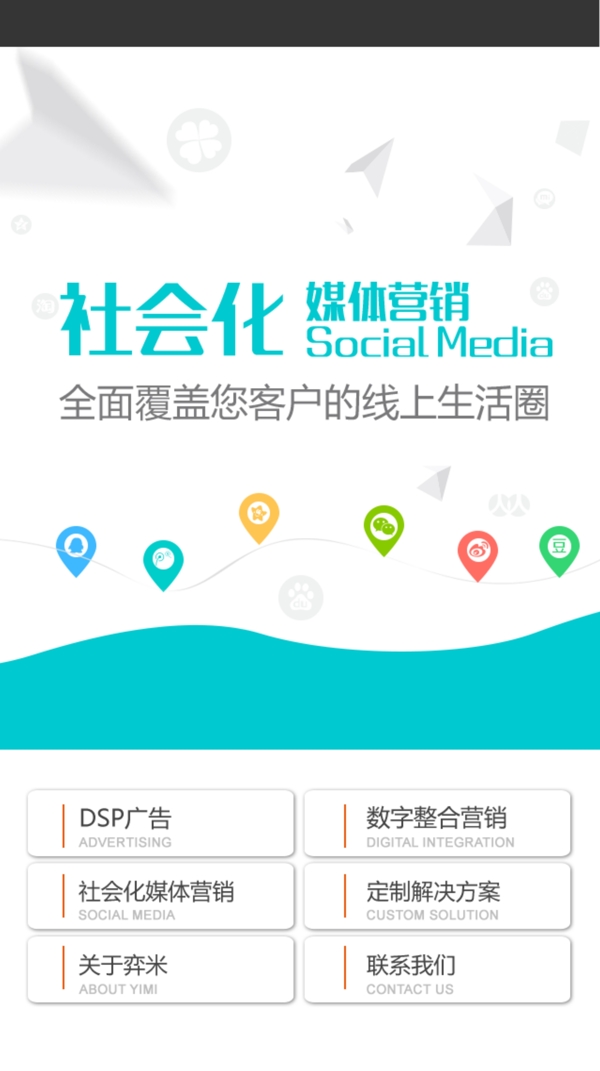The height and width of the screenshot is (1071, 600).
Task: Select 社会化媒体营销 Social Media button
Action: click(x=161, y=897)
